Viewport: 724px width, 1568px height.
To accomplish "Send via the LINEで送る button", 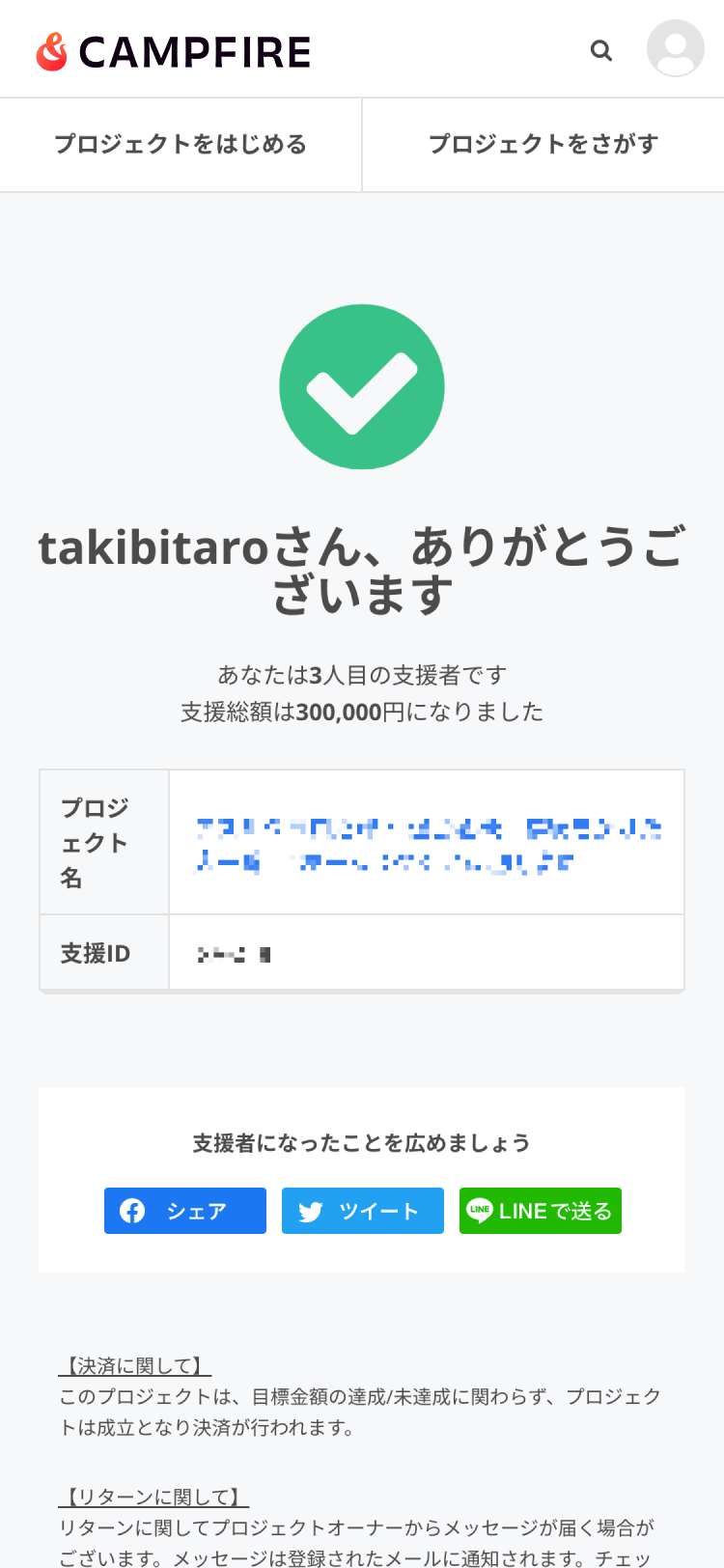I will point(541,1211).
